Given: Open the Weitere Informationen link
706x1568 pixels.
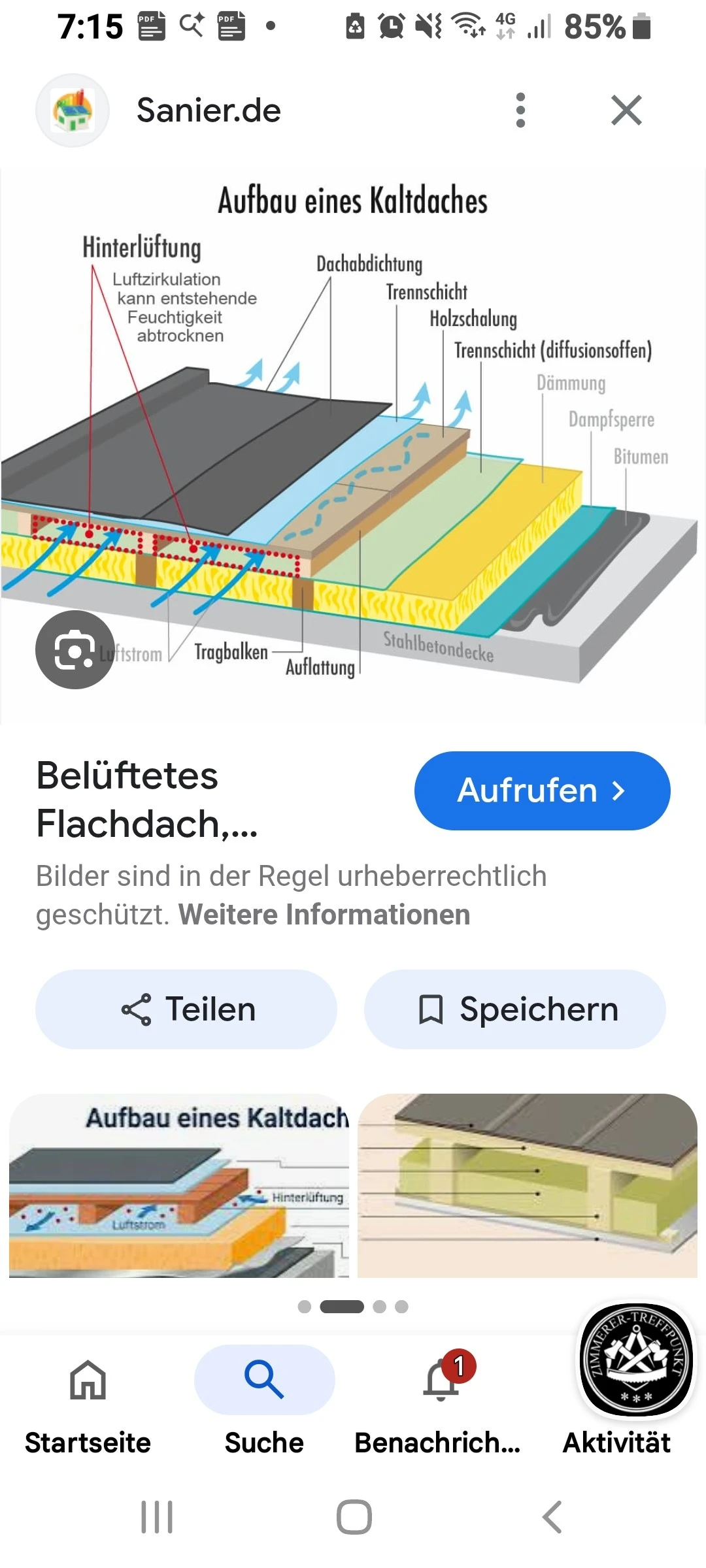Looking at the screenshot, I should pos(324,915).
